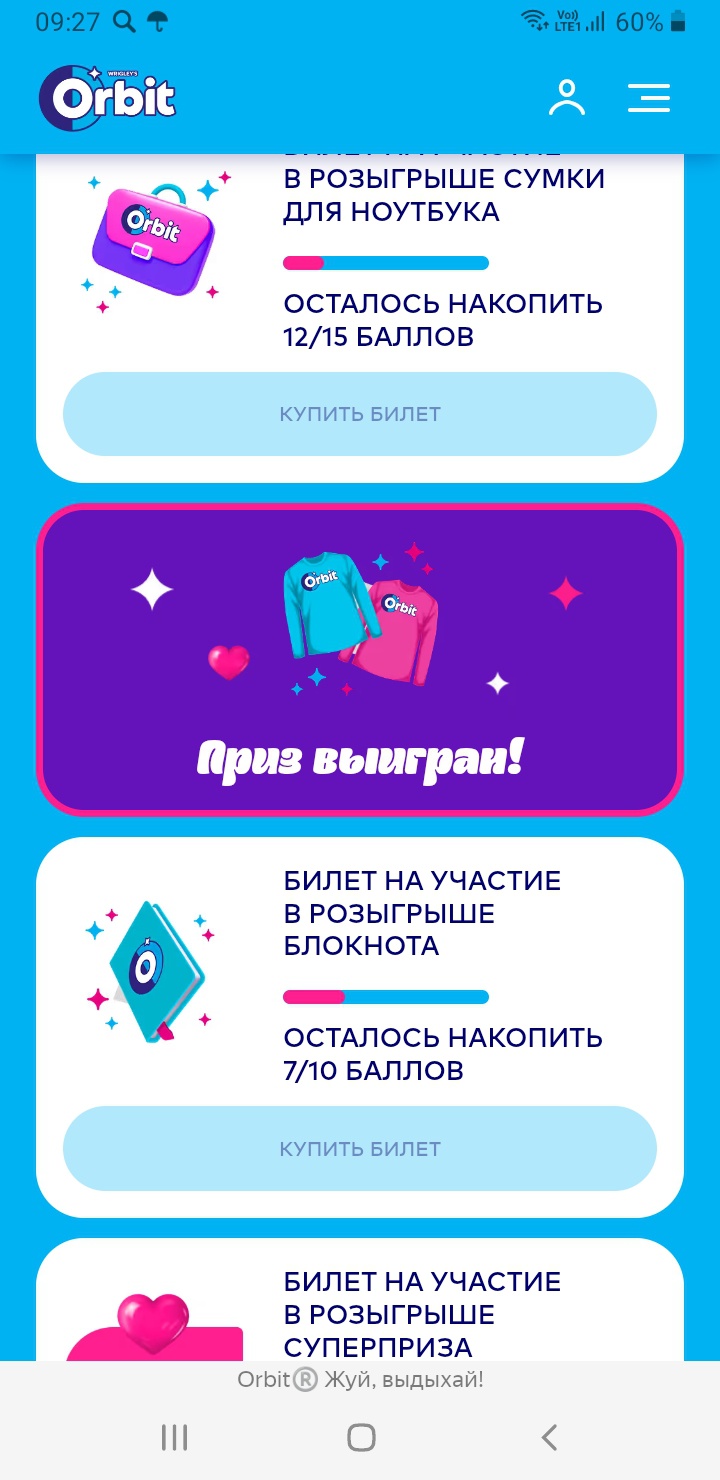Buy ticket for the notebook draw
The image size is (720, 1480).
click(360, 1148)
